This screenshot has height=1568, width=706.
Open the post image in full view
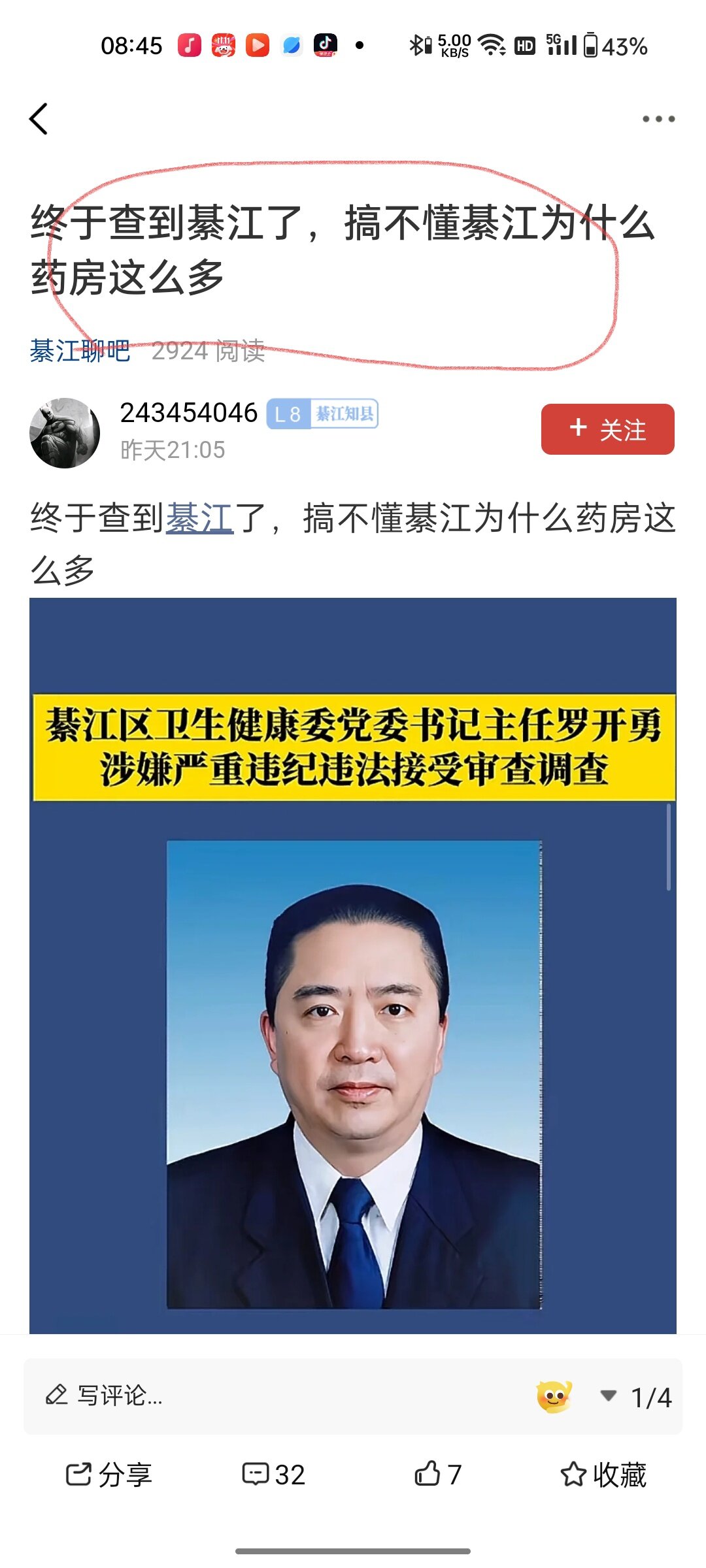353,980
